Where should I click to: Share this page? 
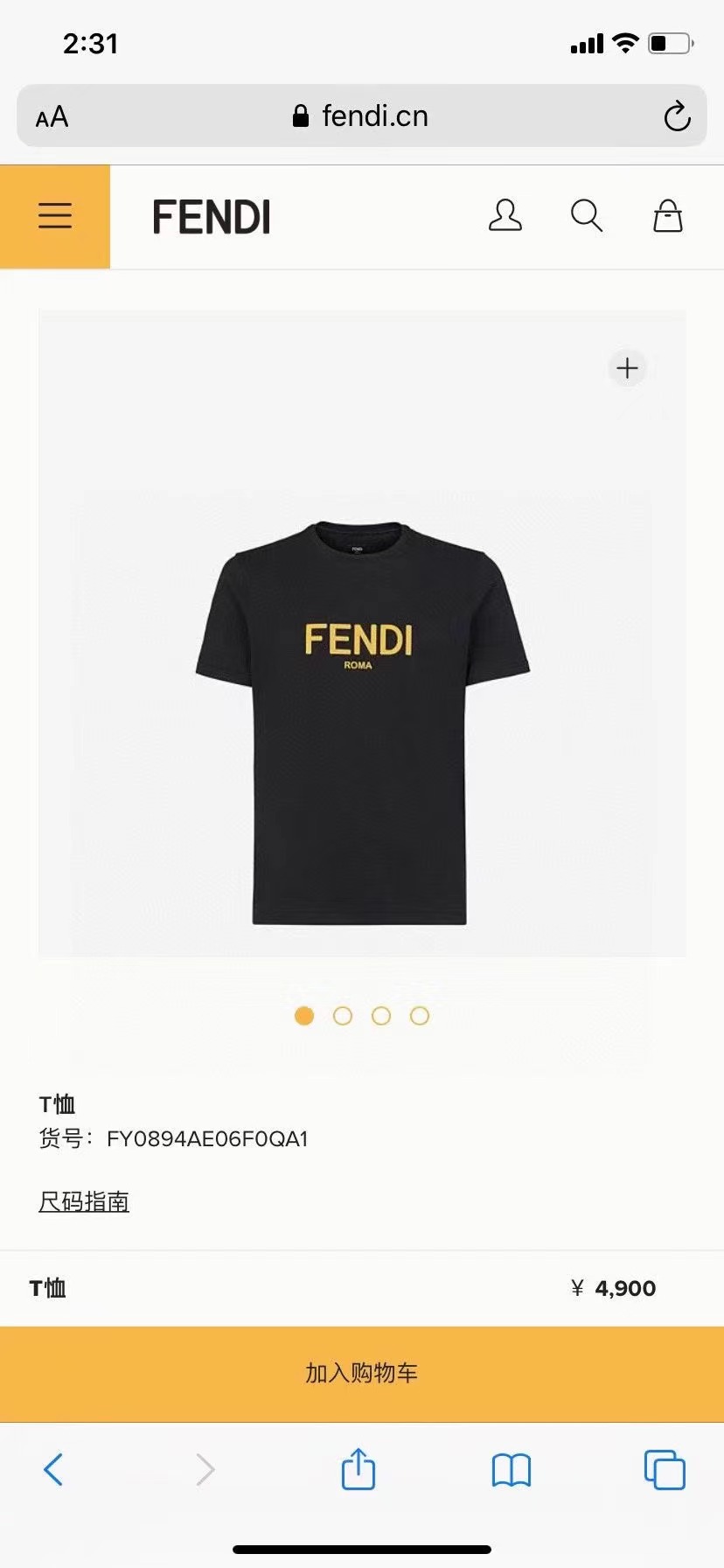358,1469
